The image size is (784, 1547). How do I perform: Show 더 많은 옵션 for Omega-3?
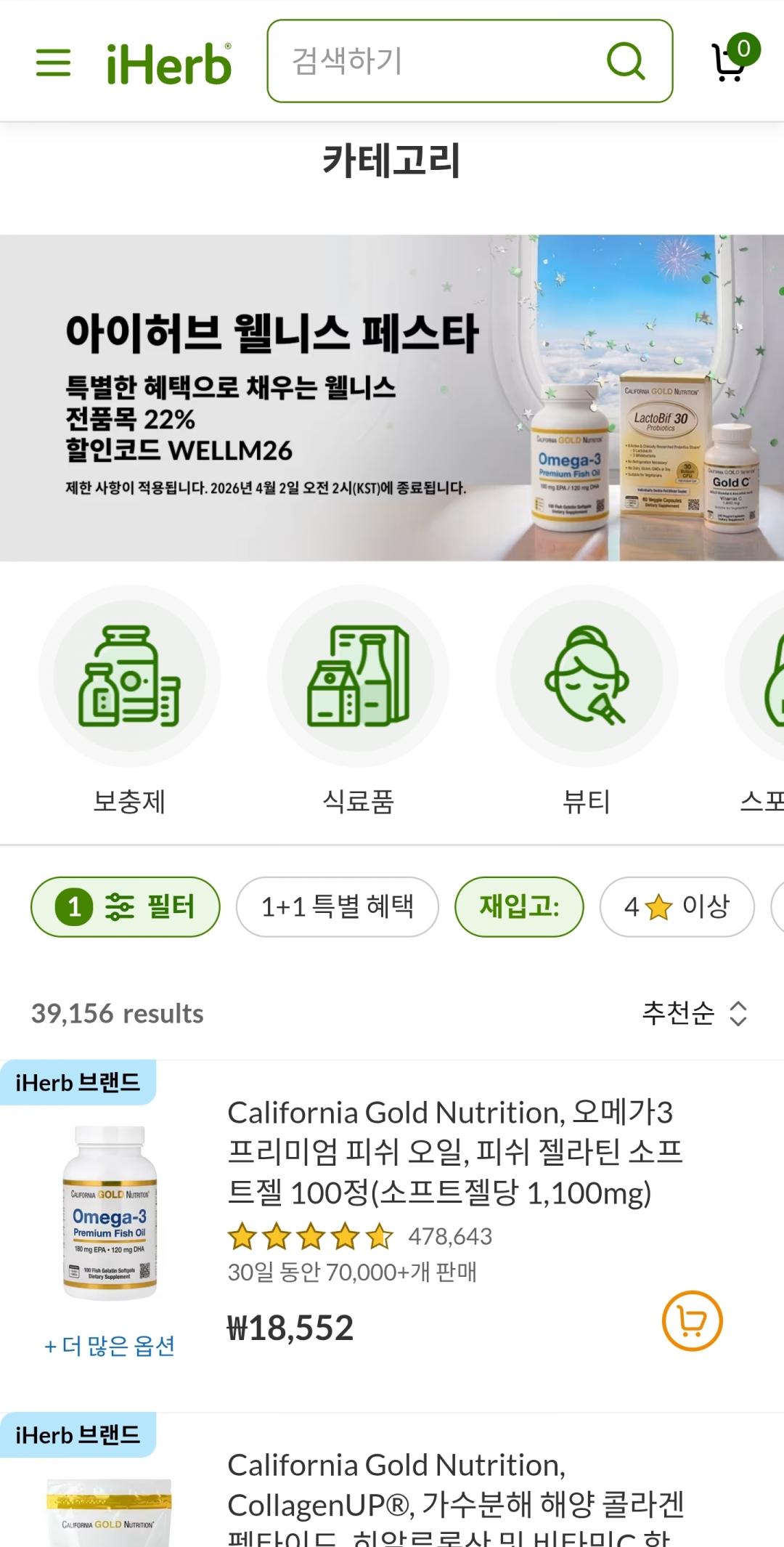click(x=110, y=1346)
